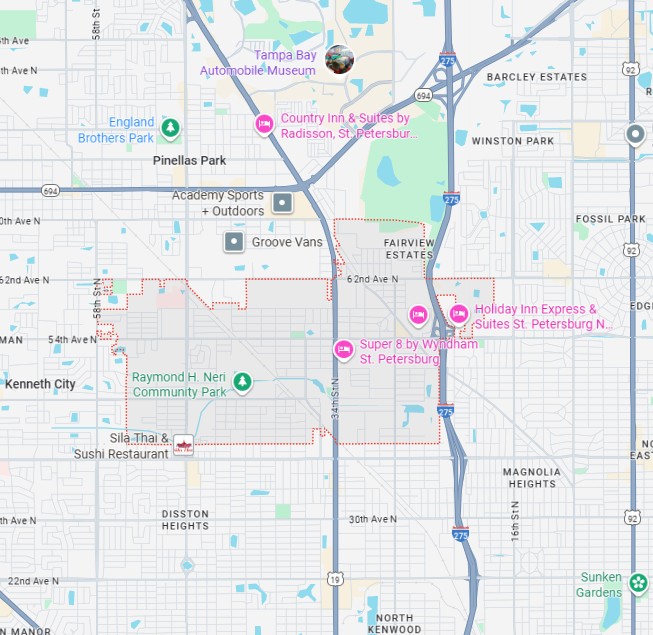Screen dimensions: 653x635
Task: Open the Raymond H. Neri Community Park marker
Action: coord(241,381)
